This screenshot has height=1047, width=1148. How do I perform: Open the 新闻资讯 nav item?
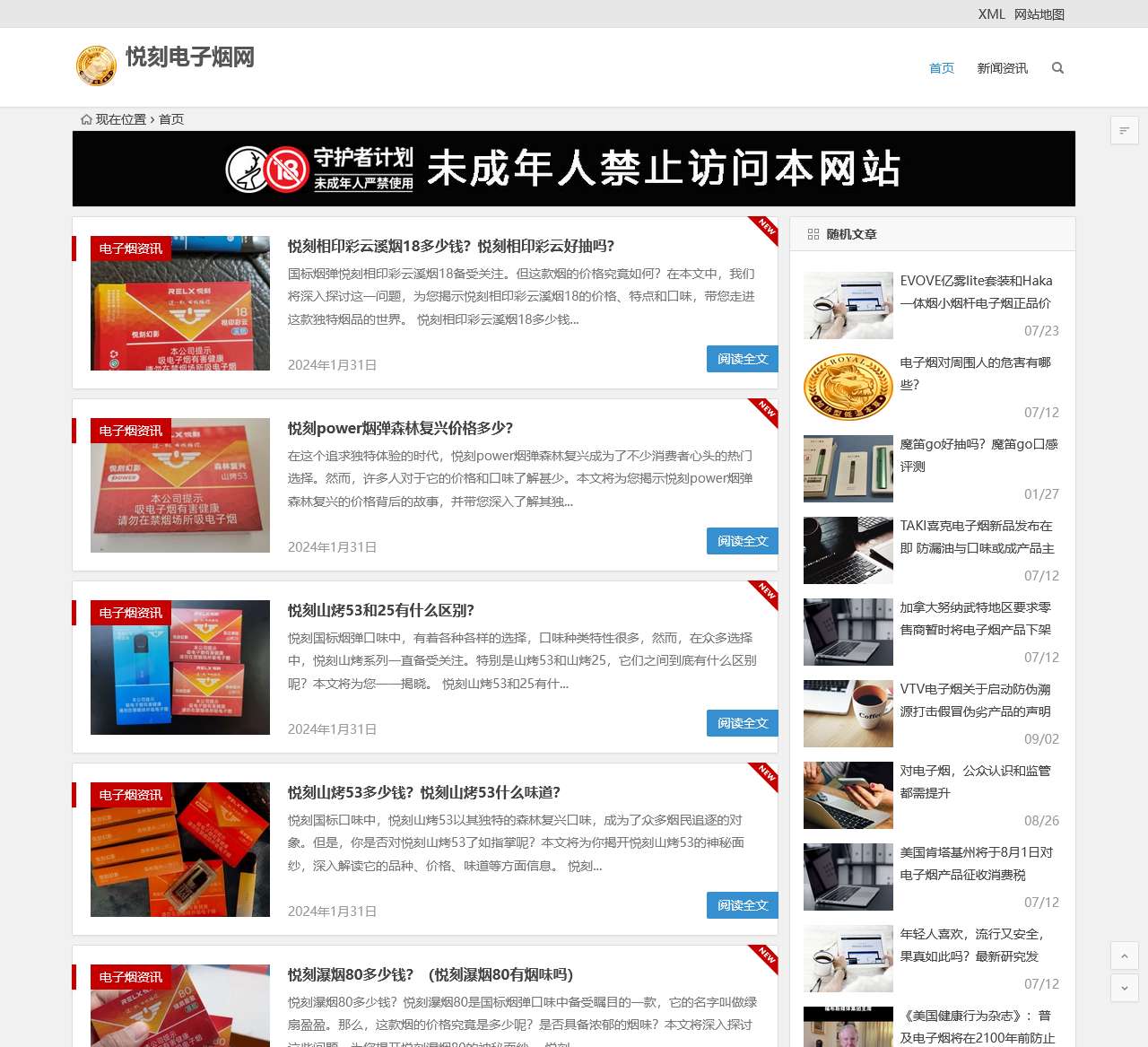tap(1002, 68)
